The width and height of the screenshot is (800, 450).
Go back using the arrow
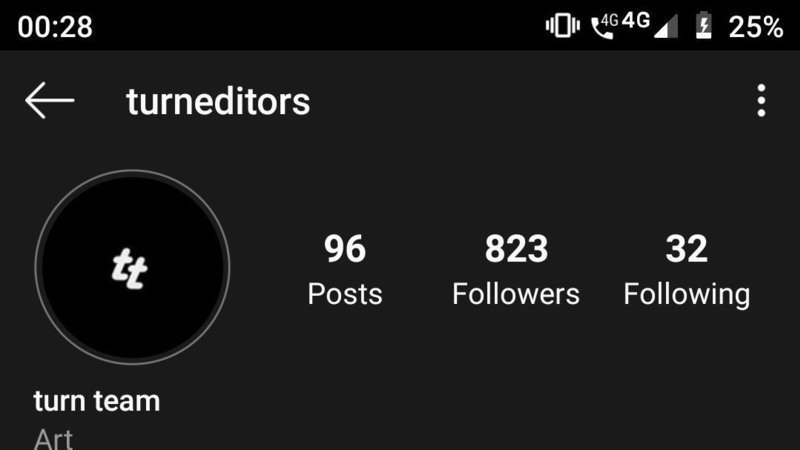coord(50,101)
